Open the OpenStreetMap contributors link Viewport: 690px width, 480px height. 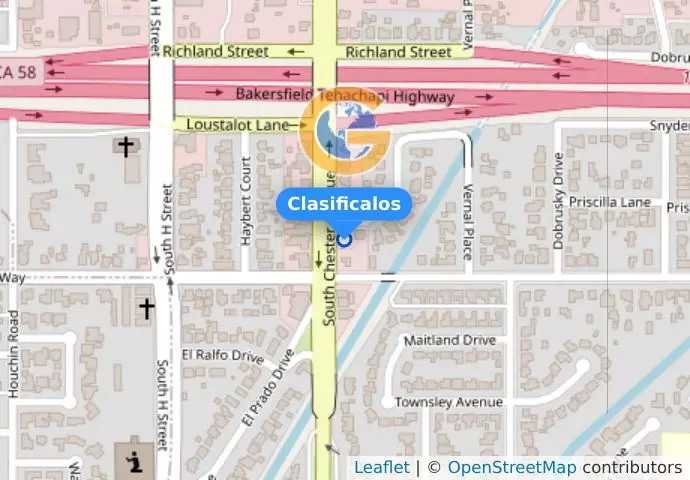pyautogui.click(x=511, y=467)
